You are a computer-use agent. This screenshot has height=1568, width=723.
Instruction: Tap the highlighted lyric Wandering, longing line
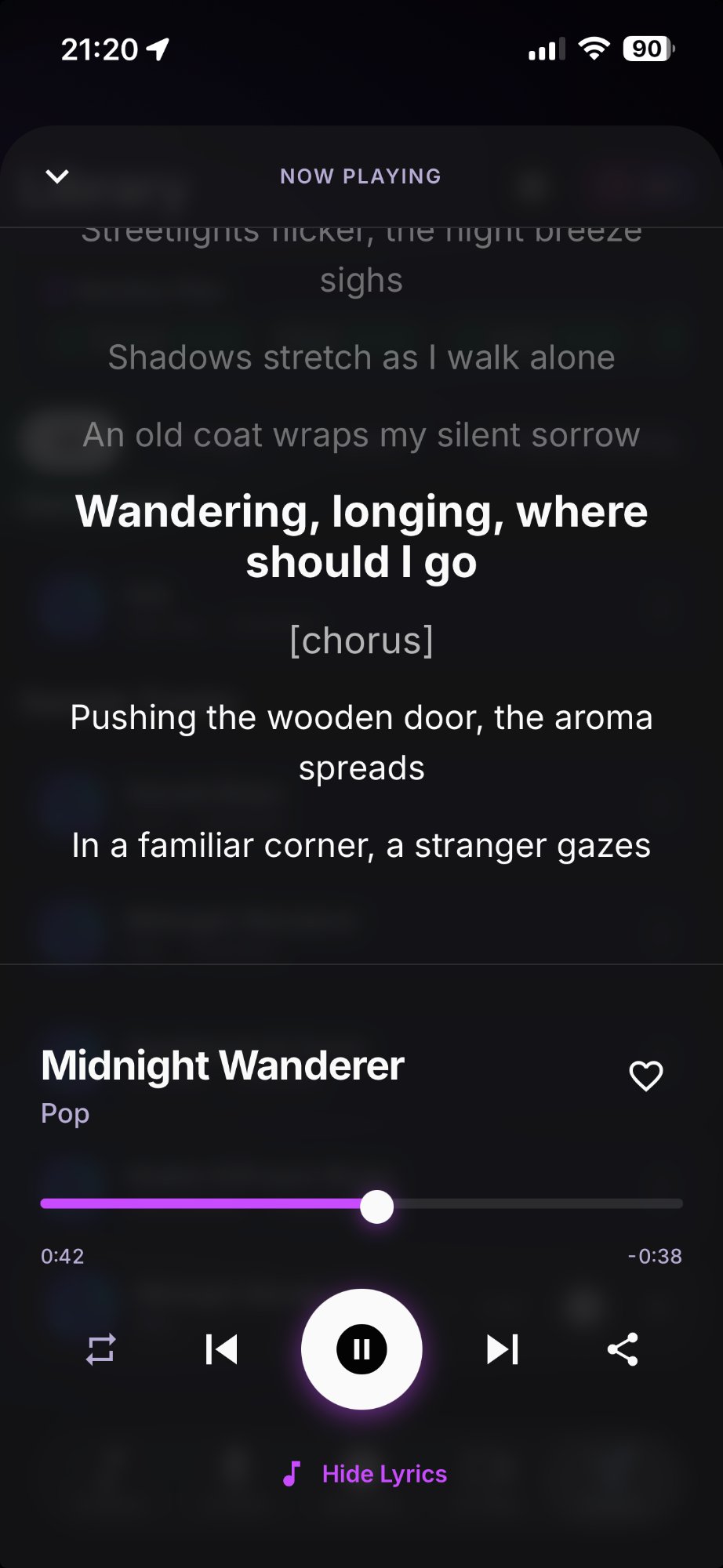click(x=361, y=535)
